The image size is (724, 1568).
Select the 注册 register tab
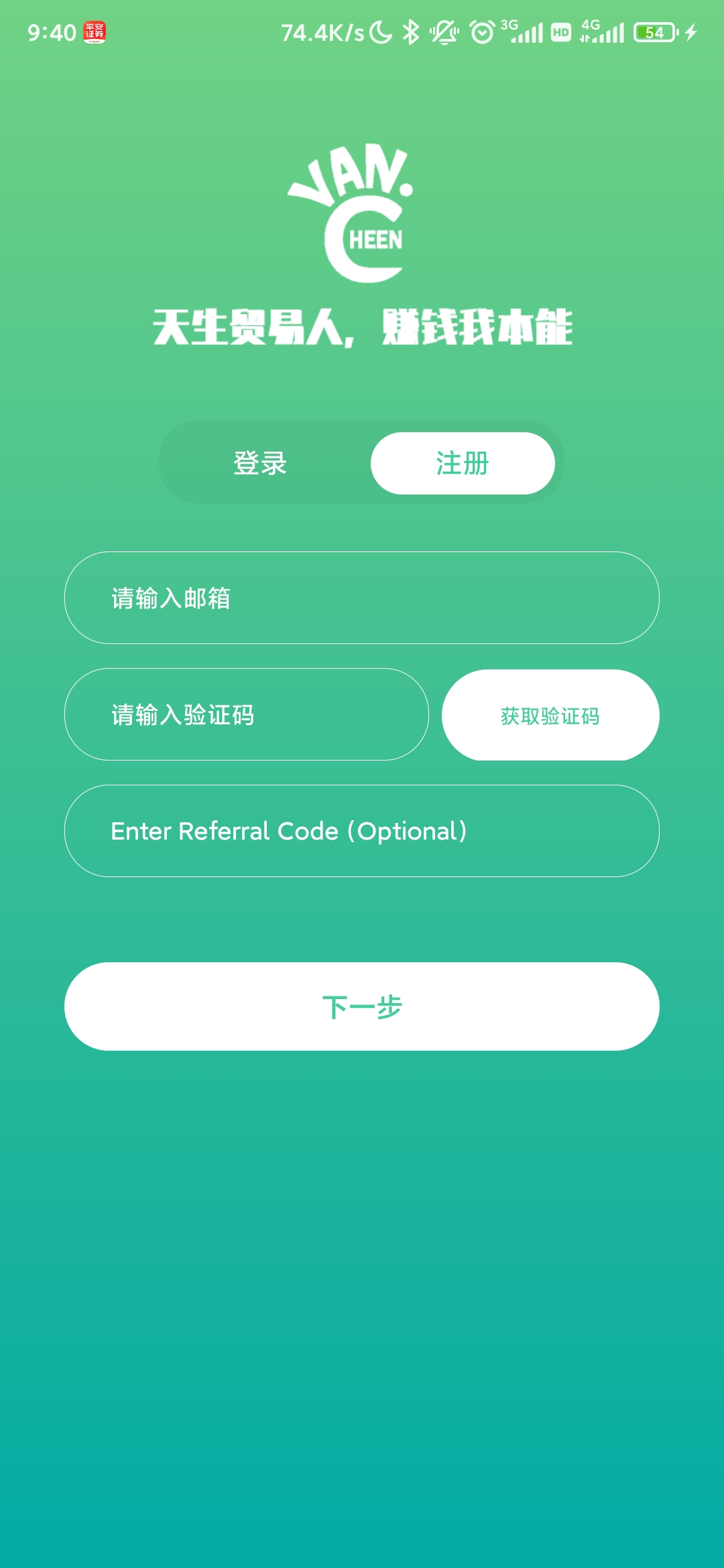coord(463,463)
